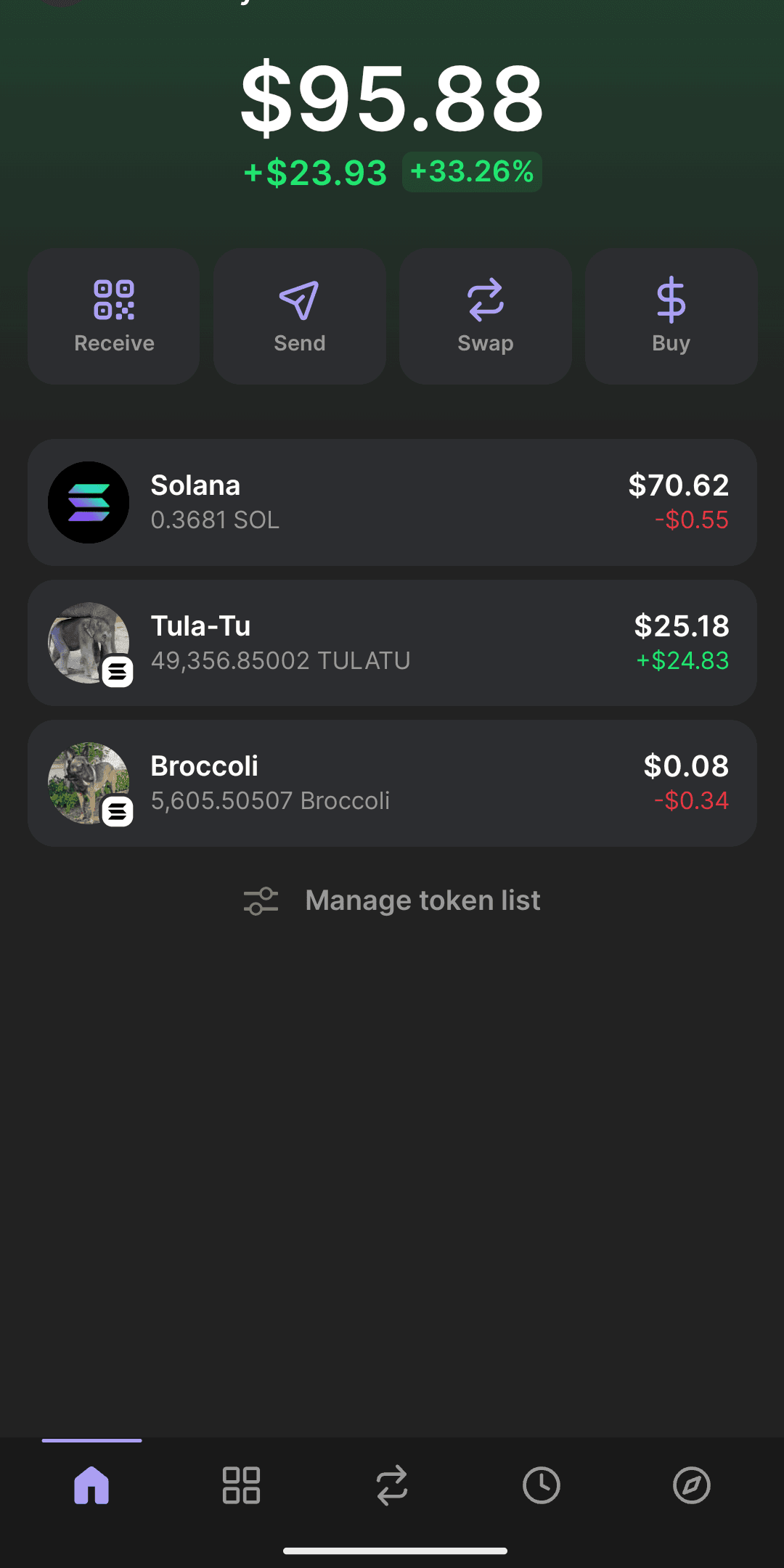
Task: Open Manage token list
Action: 392,900
